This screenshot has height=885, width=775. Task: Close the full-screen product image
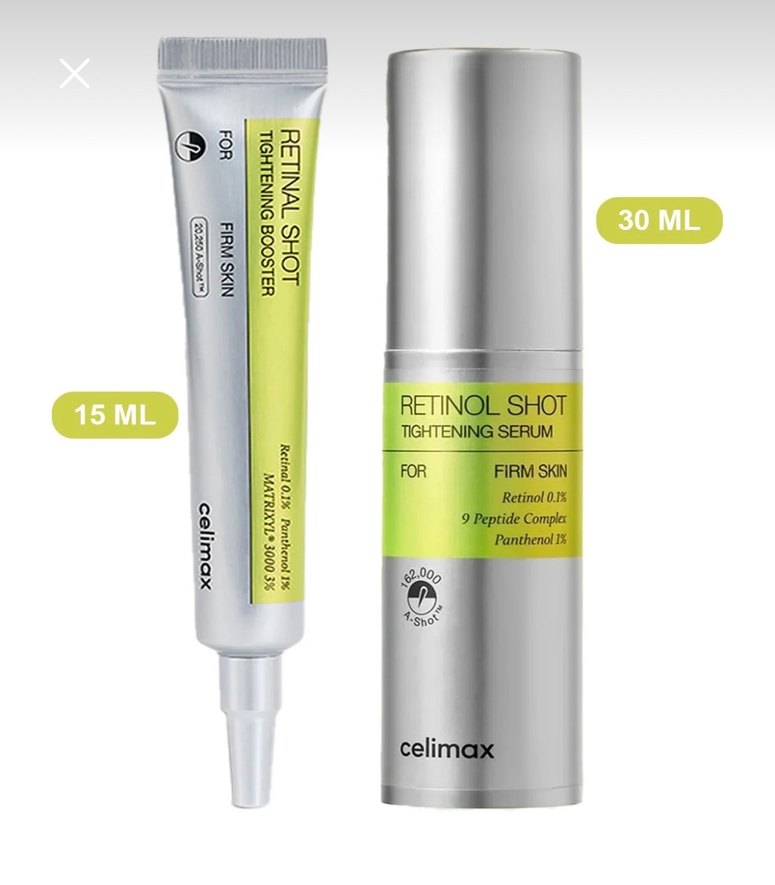click(75, 73)
